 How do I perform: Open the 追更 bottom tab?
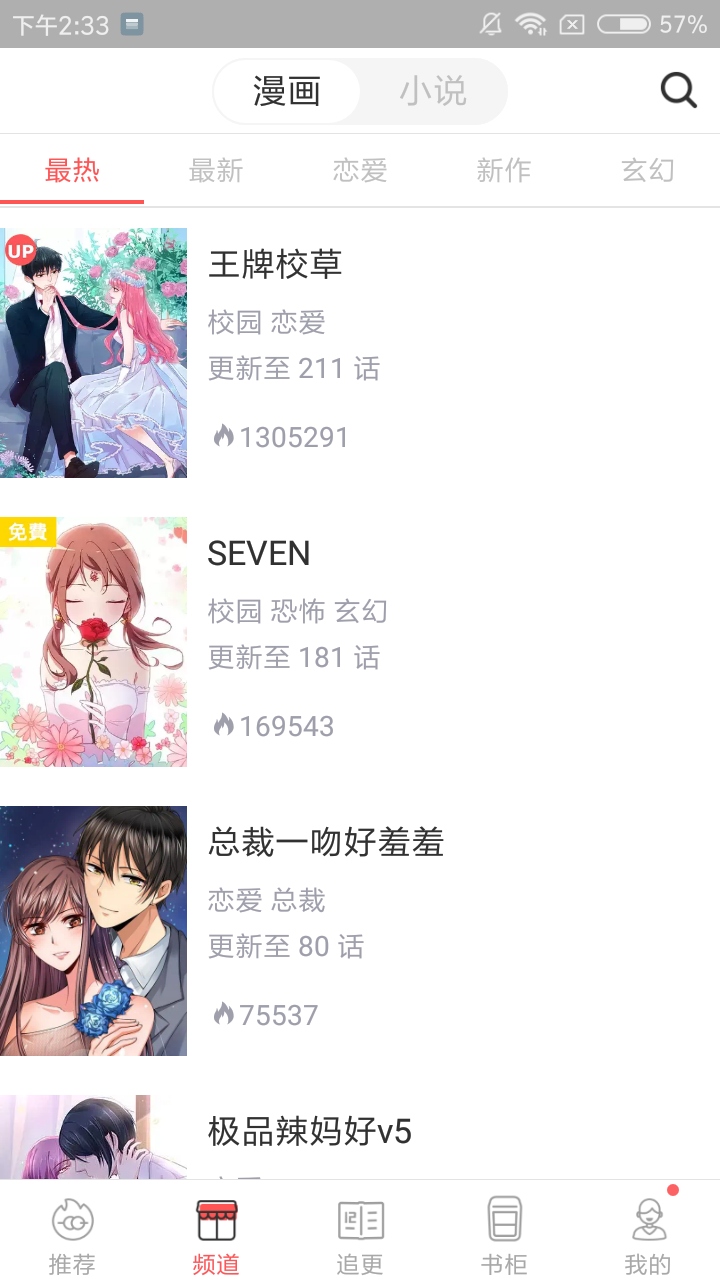pyautogui.click(x=360, y=1236)
